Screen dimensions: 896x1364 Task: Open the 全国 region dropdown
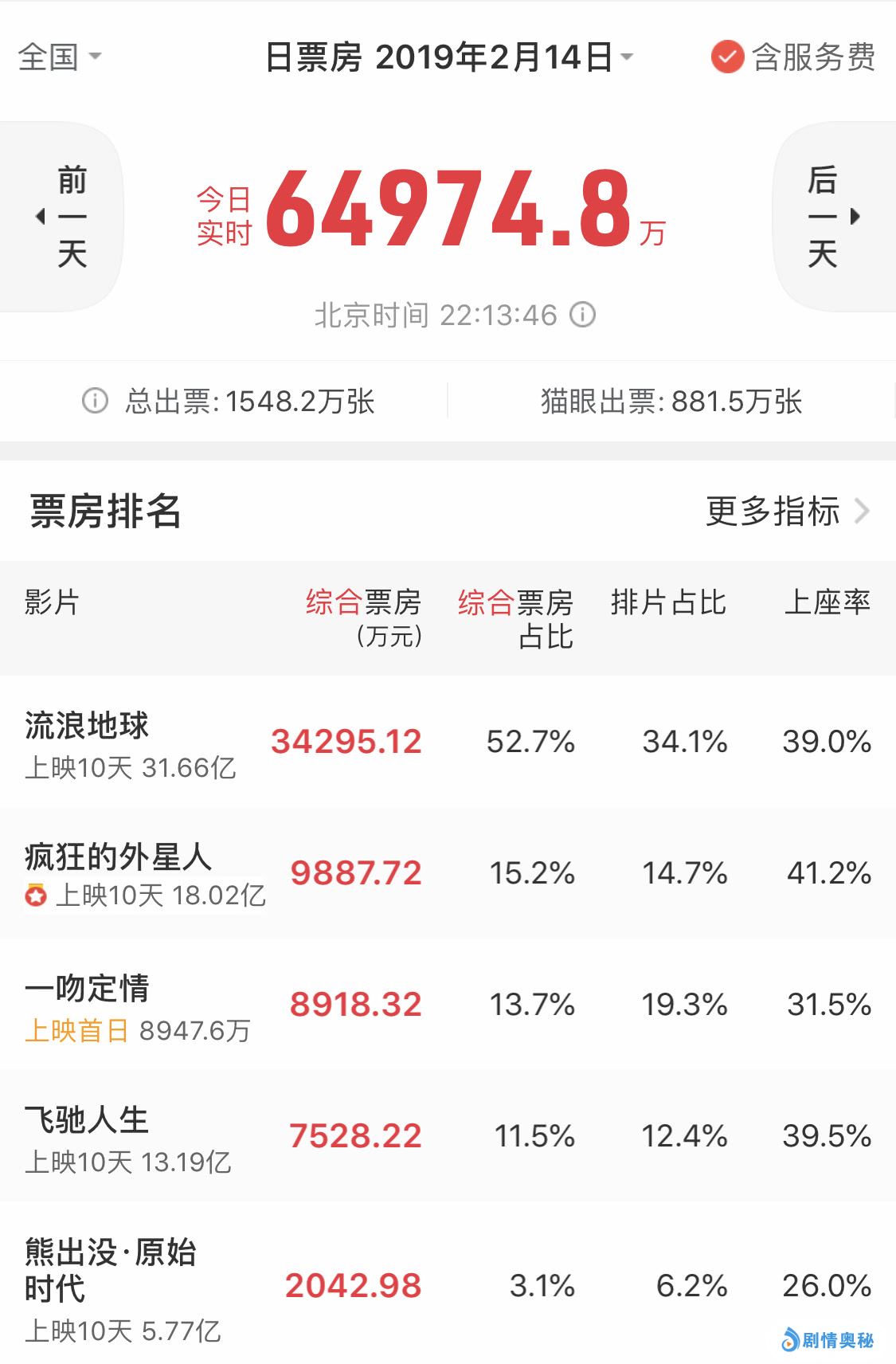[x=59, y=57]
